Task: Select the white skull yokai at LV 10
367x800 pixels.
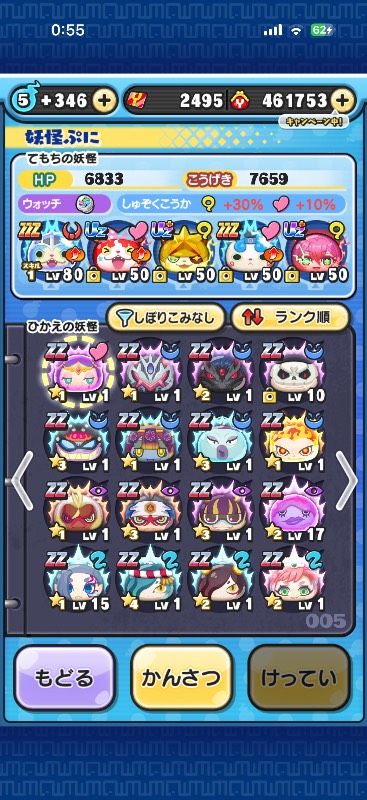Action: tap(293, 372)
